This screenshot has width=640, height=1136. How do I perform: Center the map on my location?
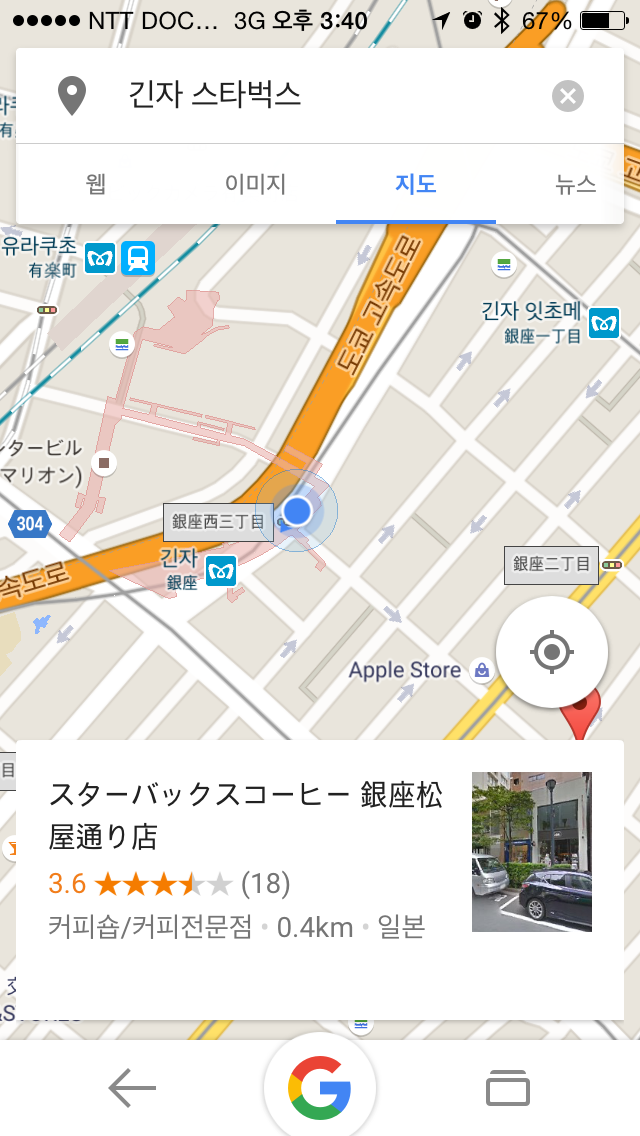tap(552, 652)
